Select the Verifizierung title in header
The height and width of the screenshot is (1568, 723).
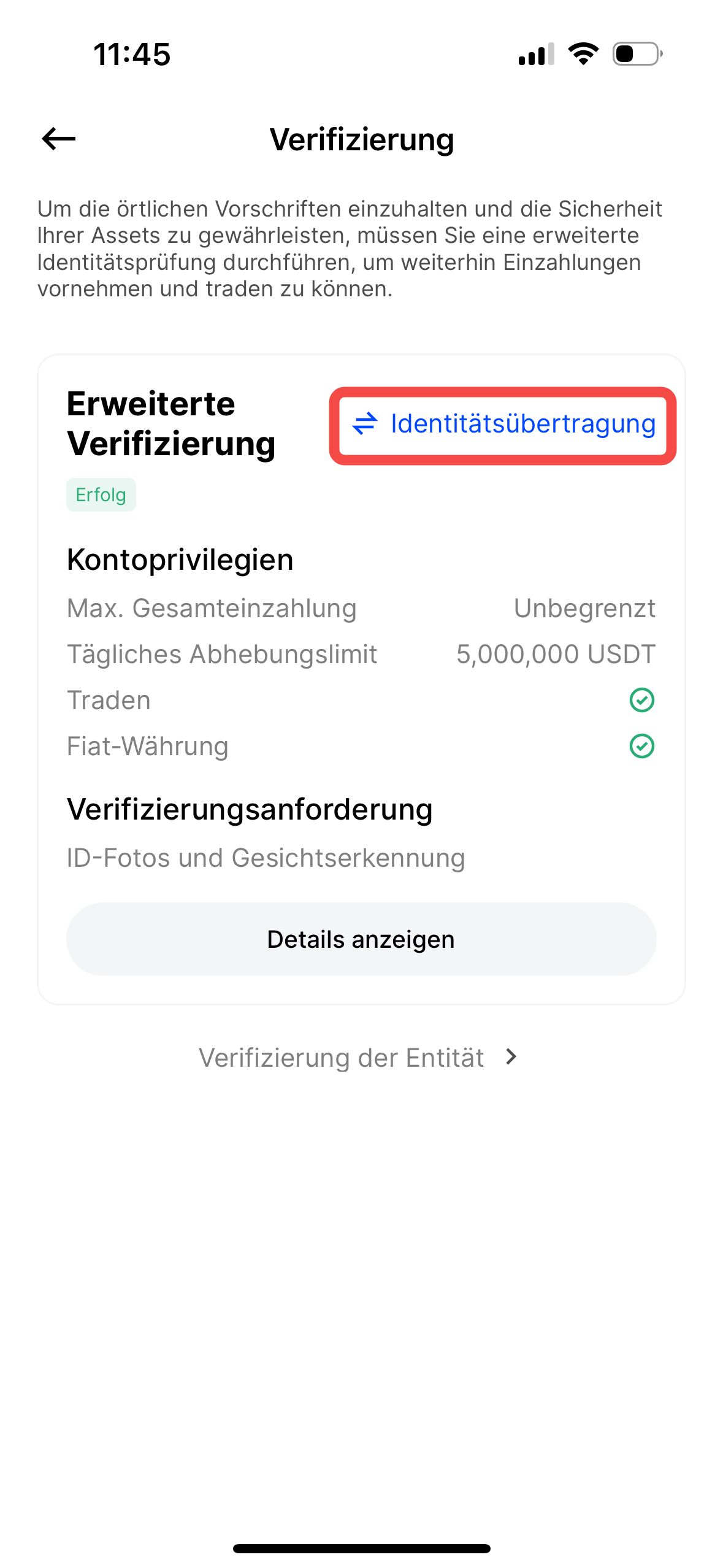361,139
